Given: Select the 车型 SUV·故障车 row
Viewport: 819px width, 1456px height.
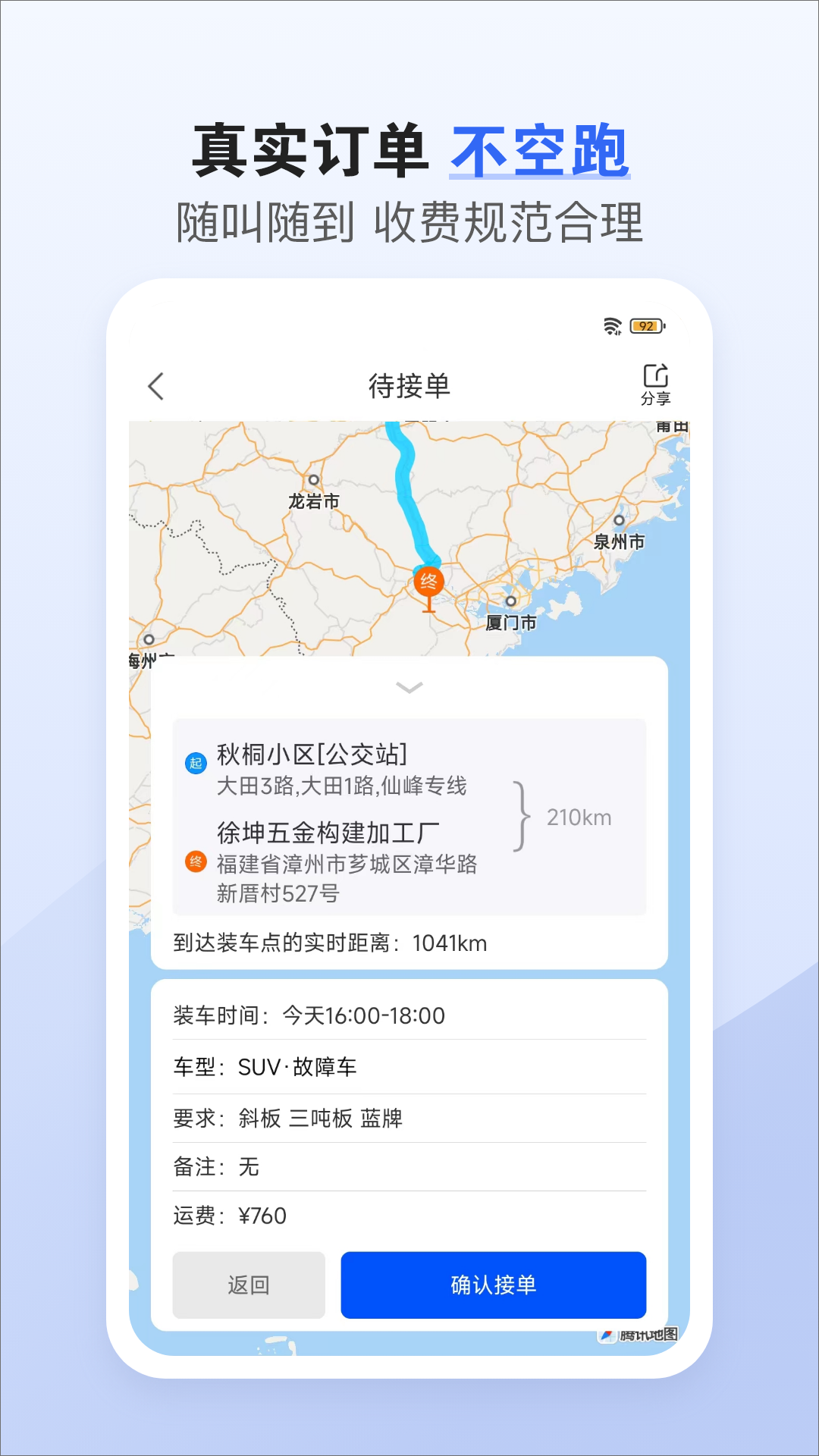Looking at the screenshot, I should (265, 1065).
